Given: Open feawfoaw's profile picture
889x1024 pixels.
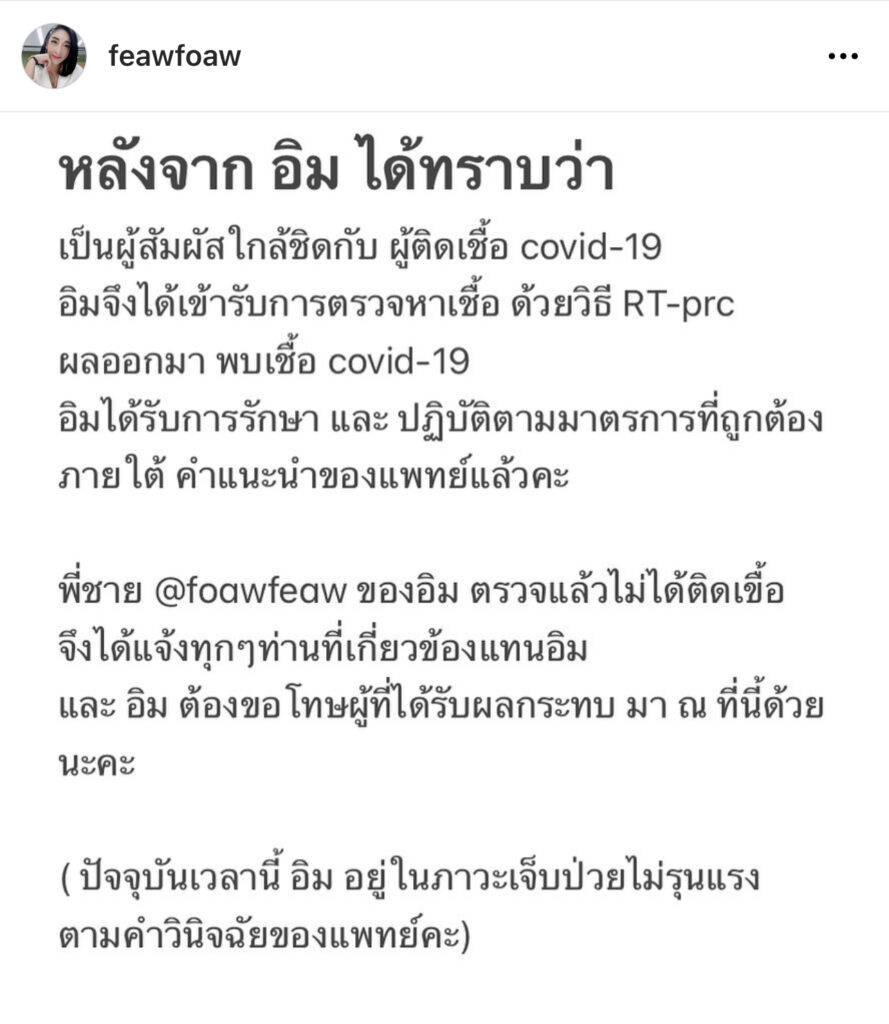Looking at the screenshot, I should pos(54,56).
